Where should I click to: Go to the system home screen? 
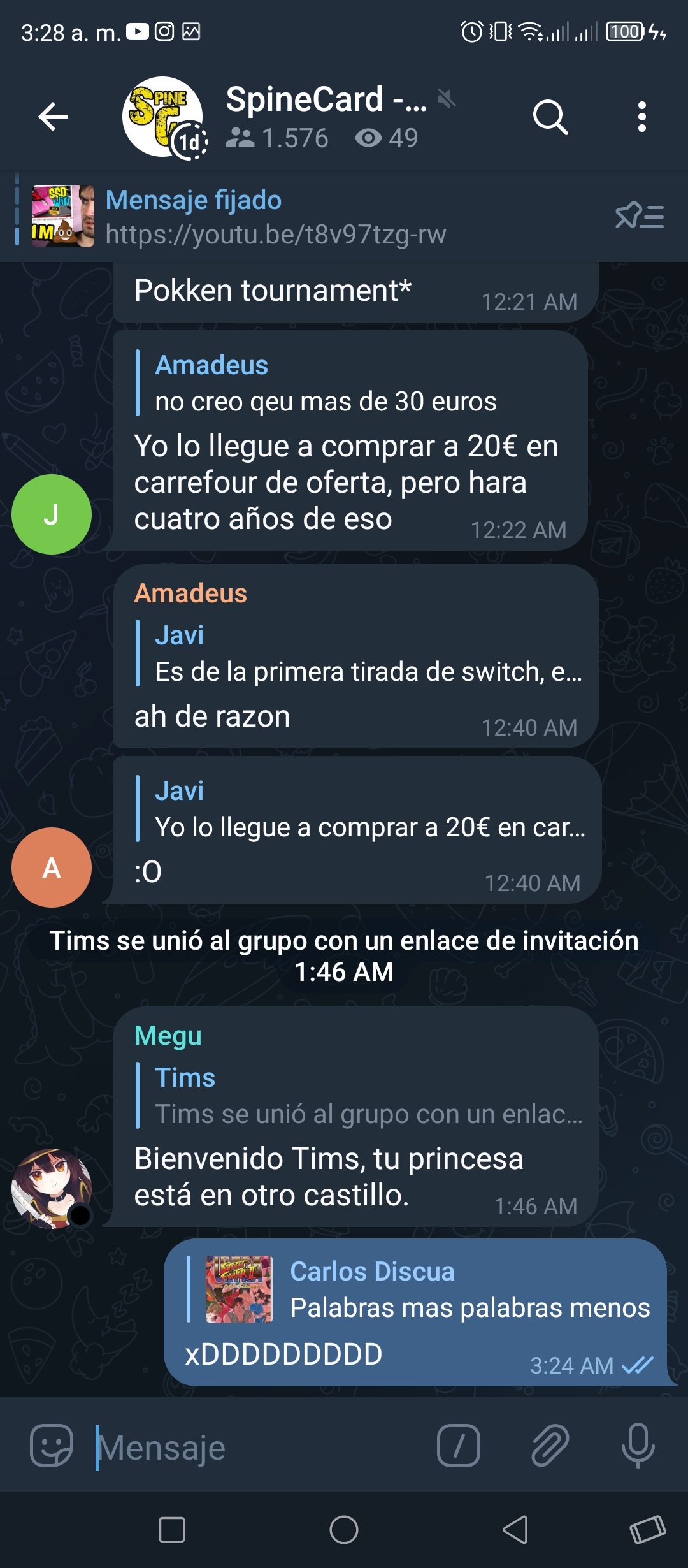tap(344, 1529)
